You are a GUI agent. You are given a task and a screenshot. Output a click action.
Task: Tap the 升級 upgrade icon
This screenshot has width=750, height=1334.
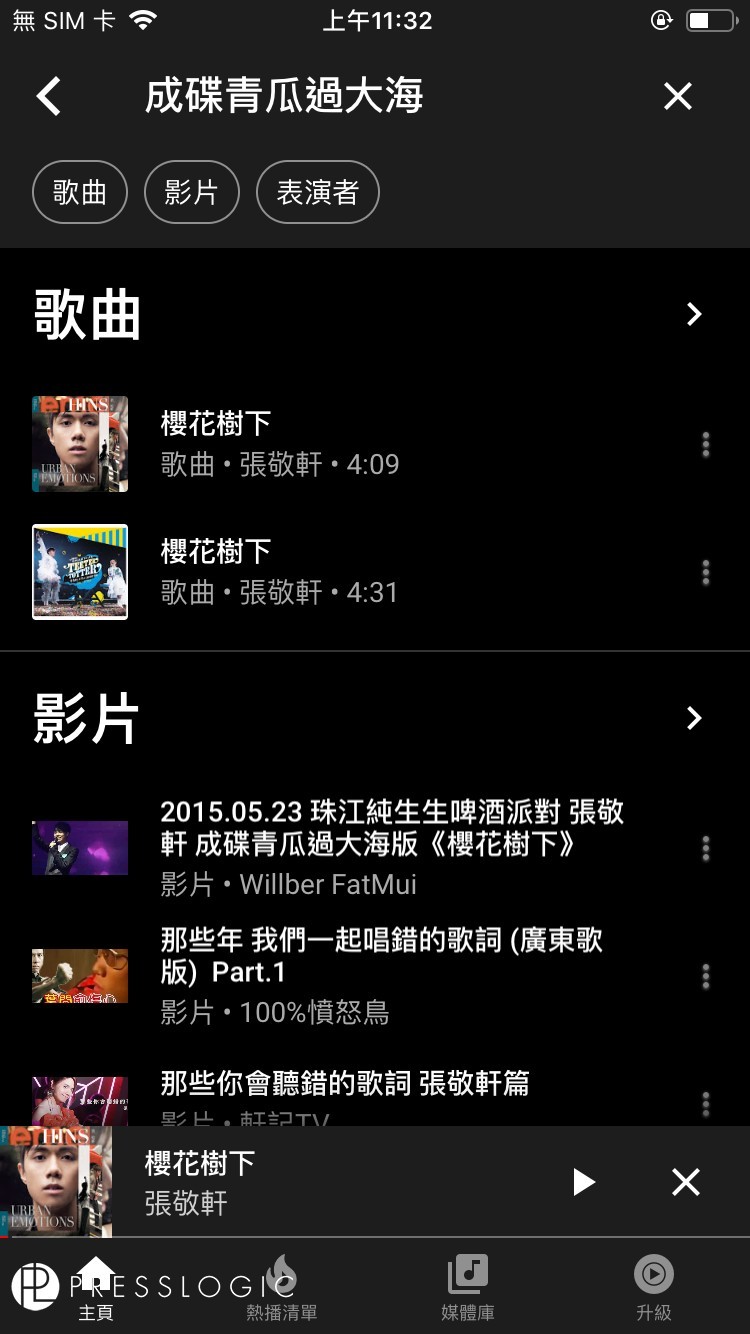coord(653,1284)
